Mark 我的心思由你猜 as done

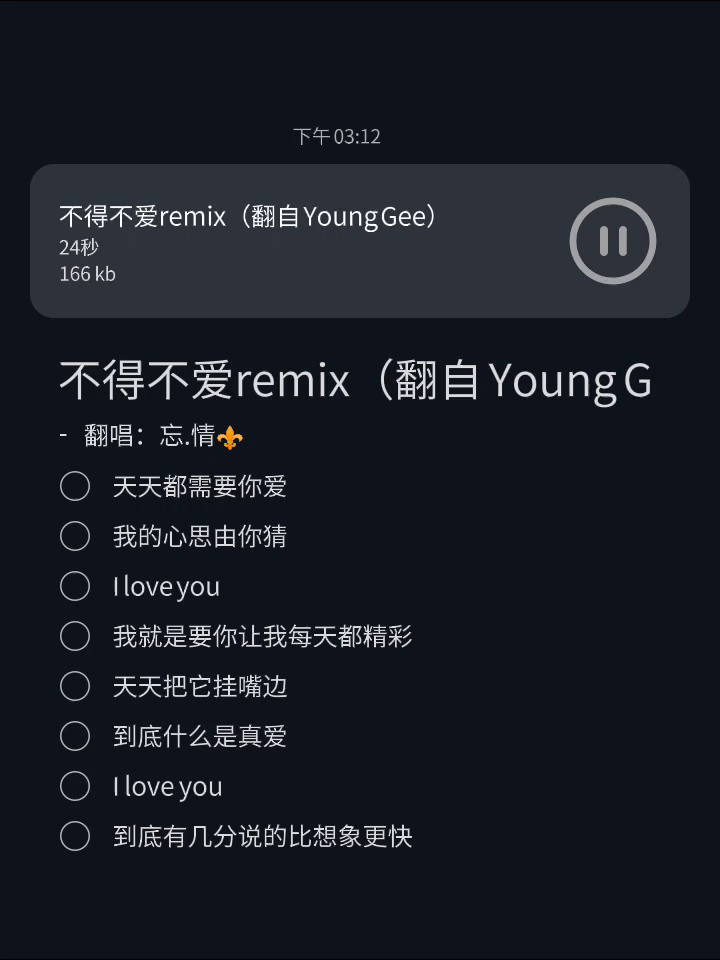(75, 537)
